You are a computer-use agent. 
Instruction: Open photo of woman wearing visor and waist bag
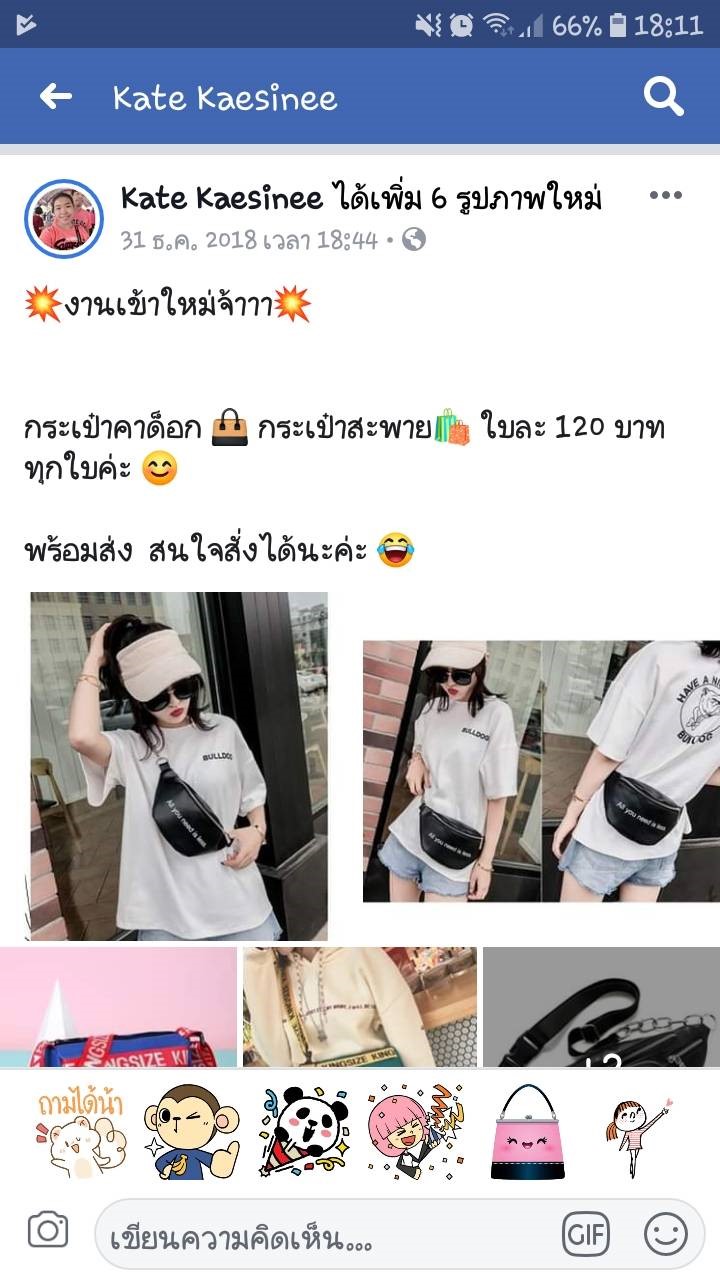179,766
